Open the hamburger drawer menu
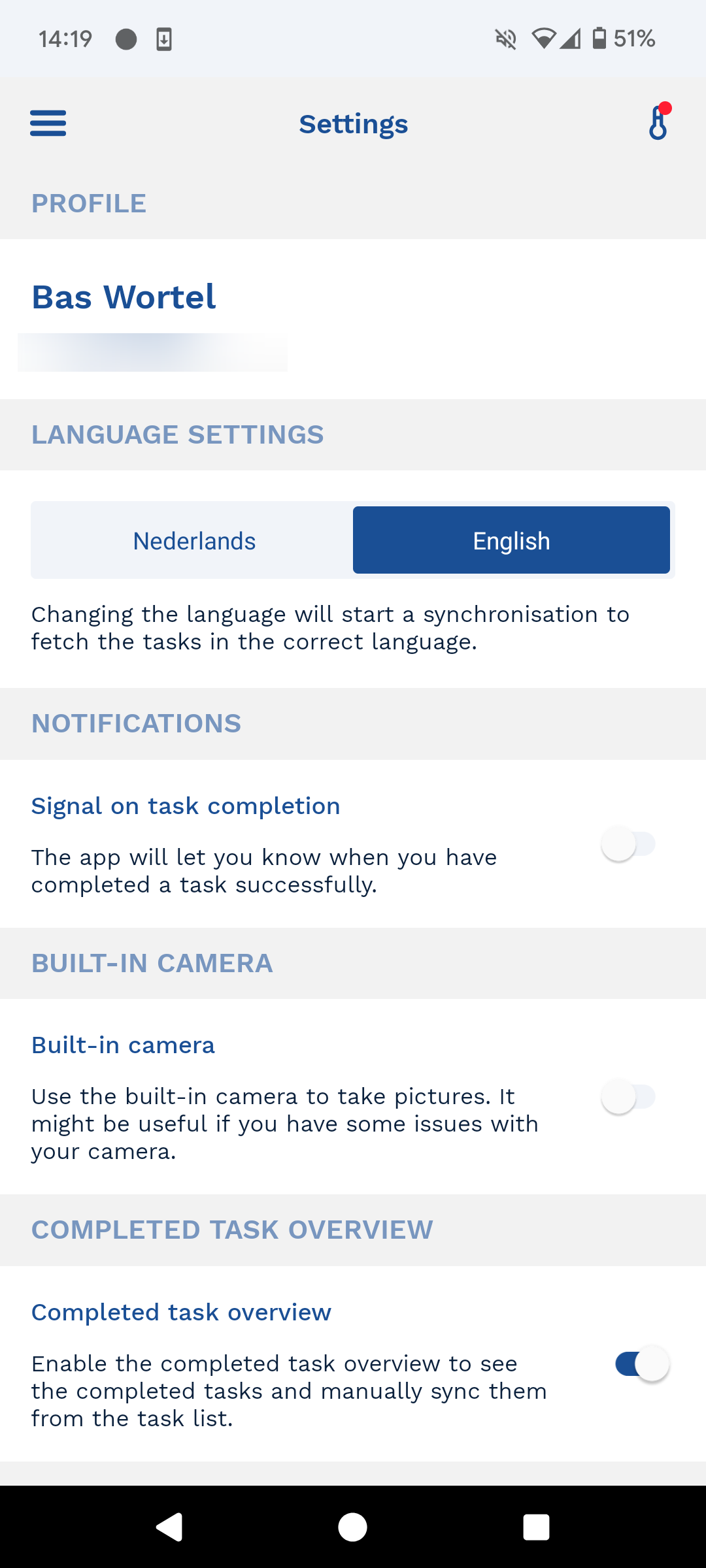Screen dimensions: 706x1568 point(48,123)
